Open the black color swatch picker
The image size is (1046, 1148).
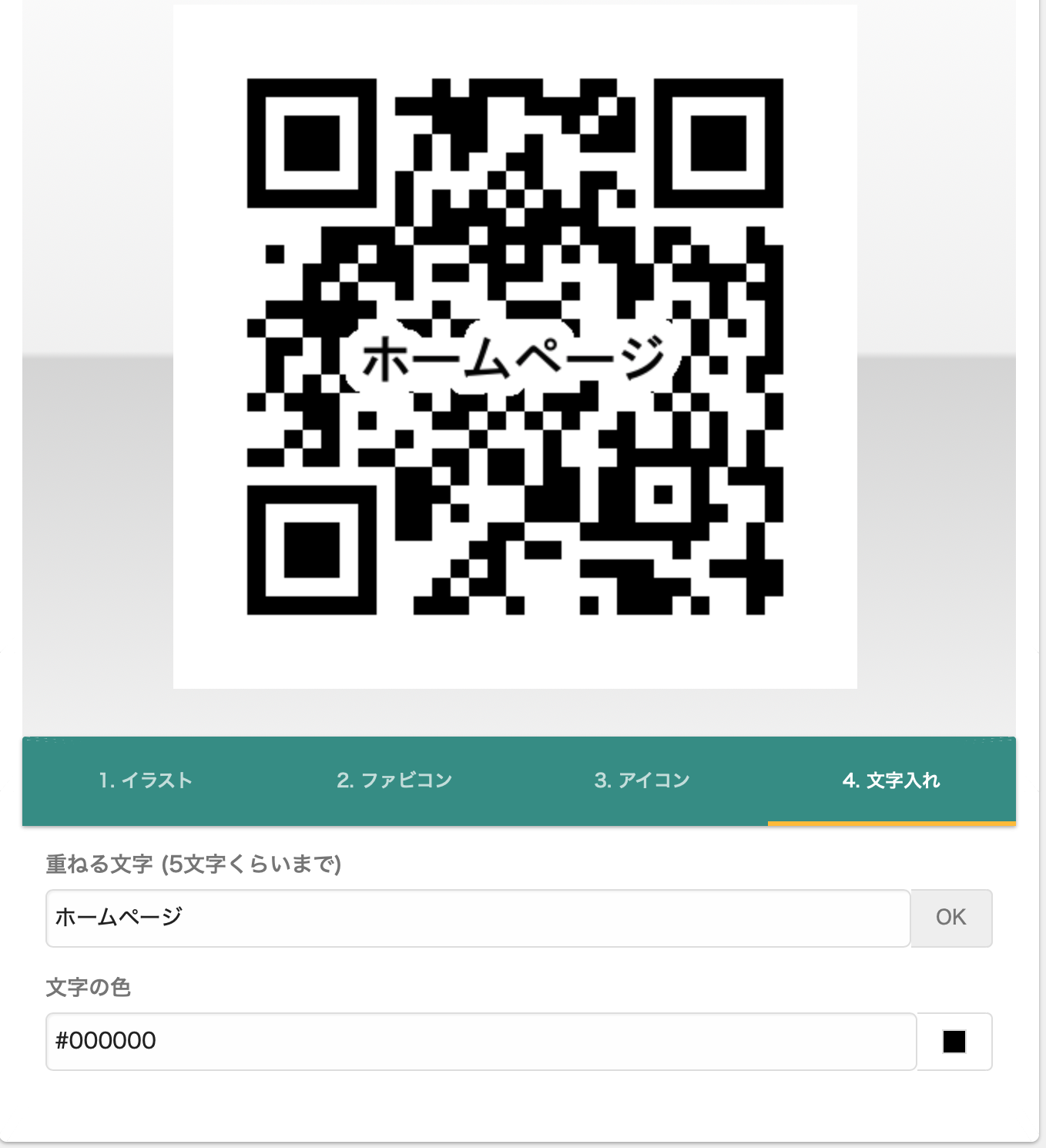coord(954,1041)
